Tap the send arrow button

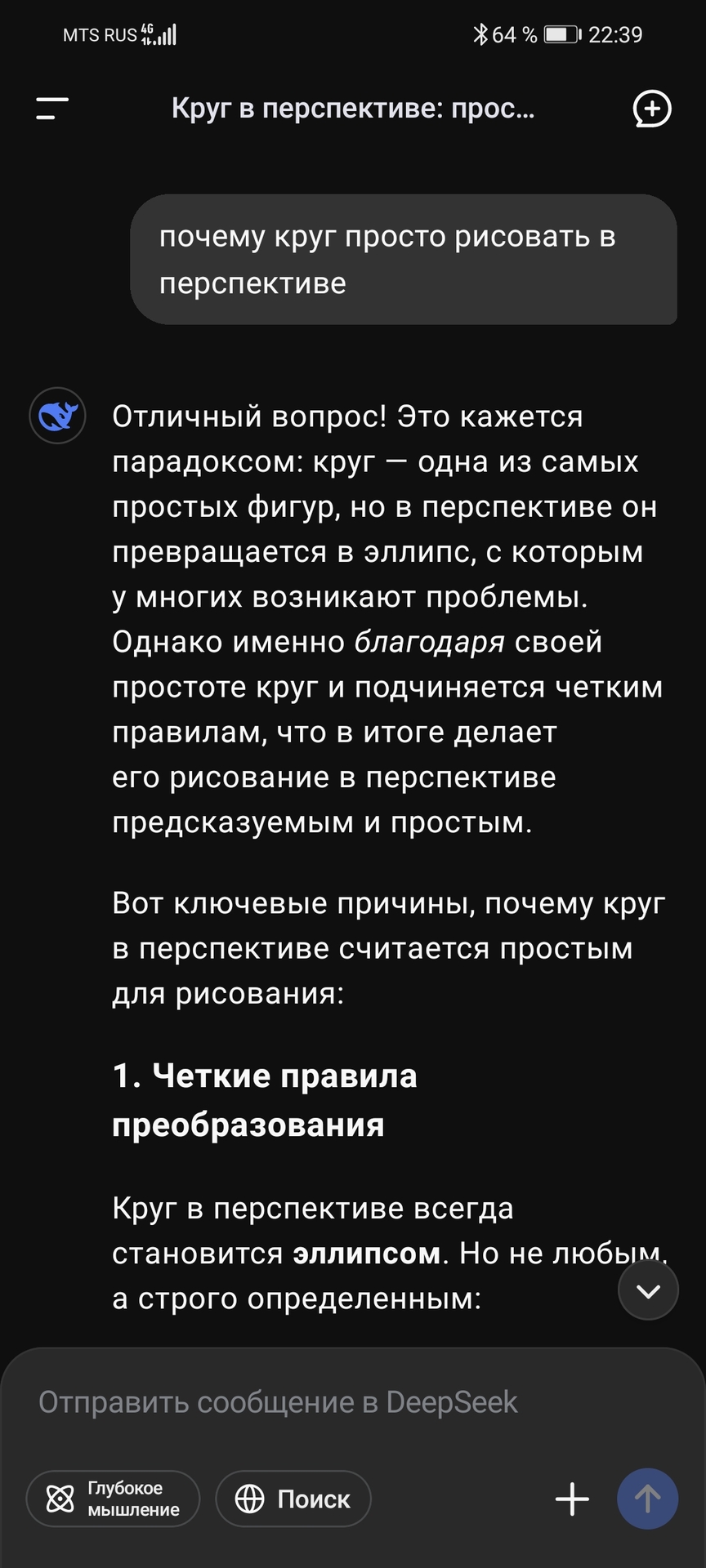tap(647, 1499)
